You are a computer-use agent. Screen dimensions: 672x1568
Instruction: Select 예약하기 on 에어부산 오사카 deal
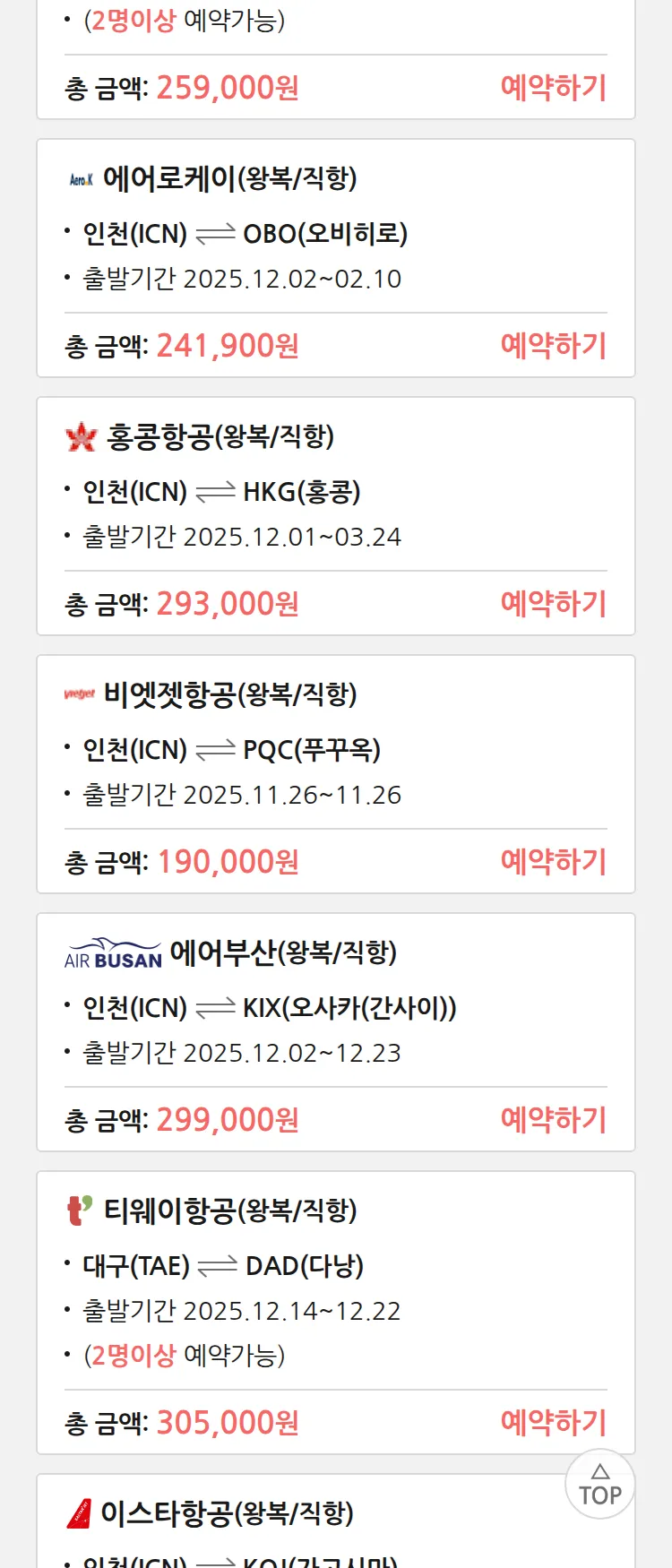[553, 1120]
